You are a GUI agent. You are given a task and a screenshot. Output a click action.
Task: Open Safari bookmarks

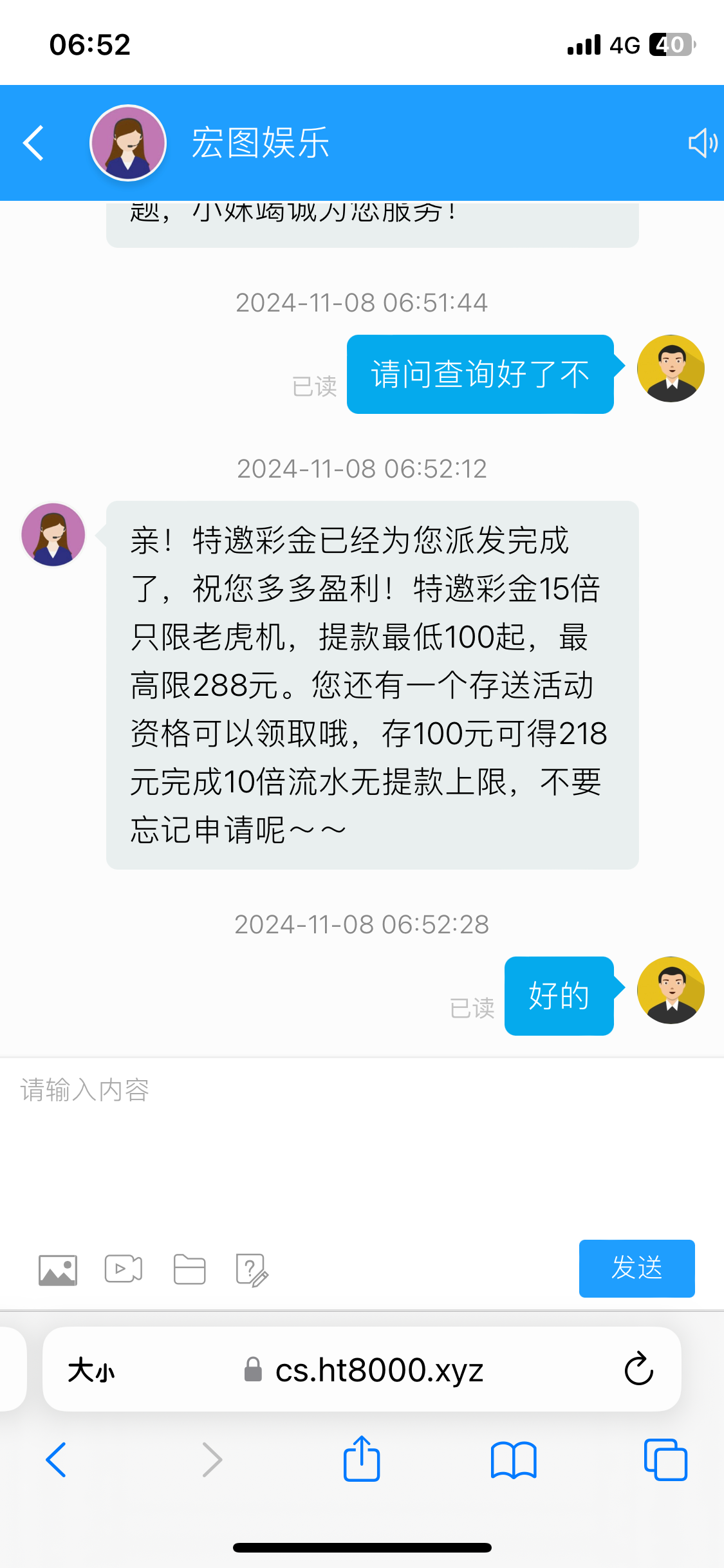pyautogui.click(x=513, y=1459)
